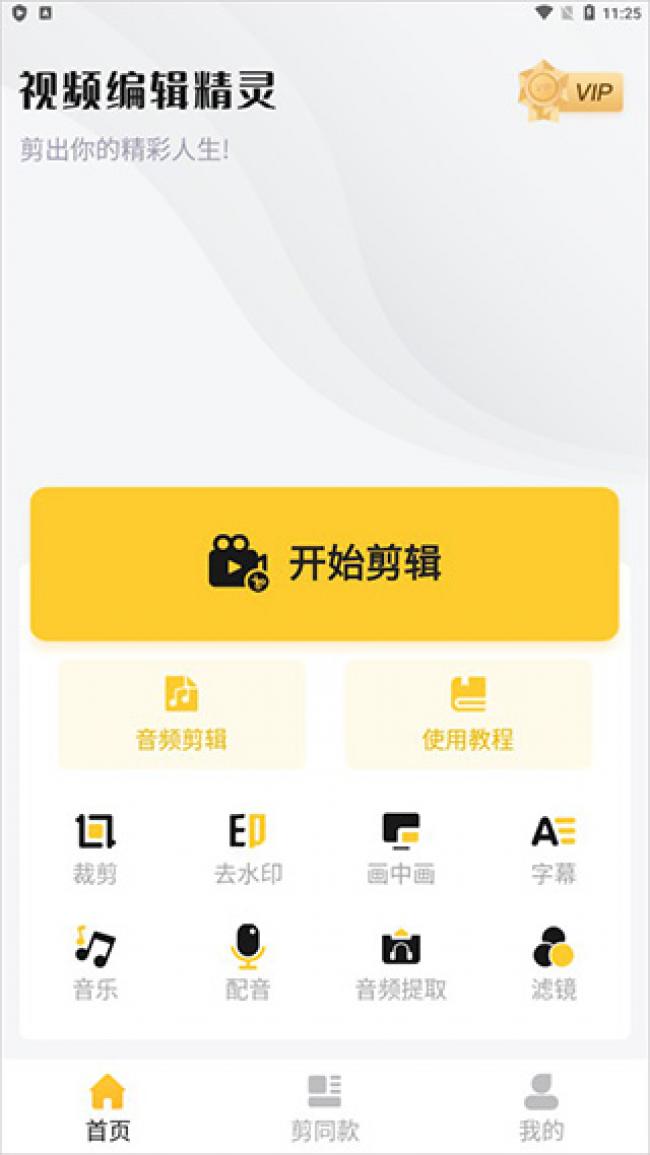Image resolution: width=650 pixels, height=1155 pixels.
Task: Tap the 开始剪辑 start editing button
Action: [325, 564]
